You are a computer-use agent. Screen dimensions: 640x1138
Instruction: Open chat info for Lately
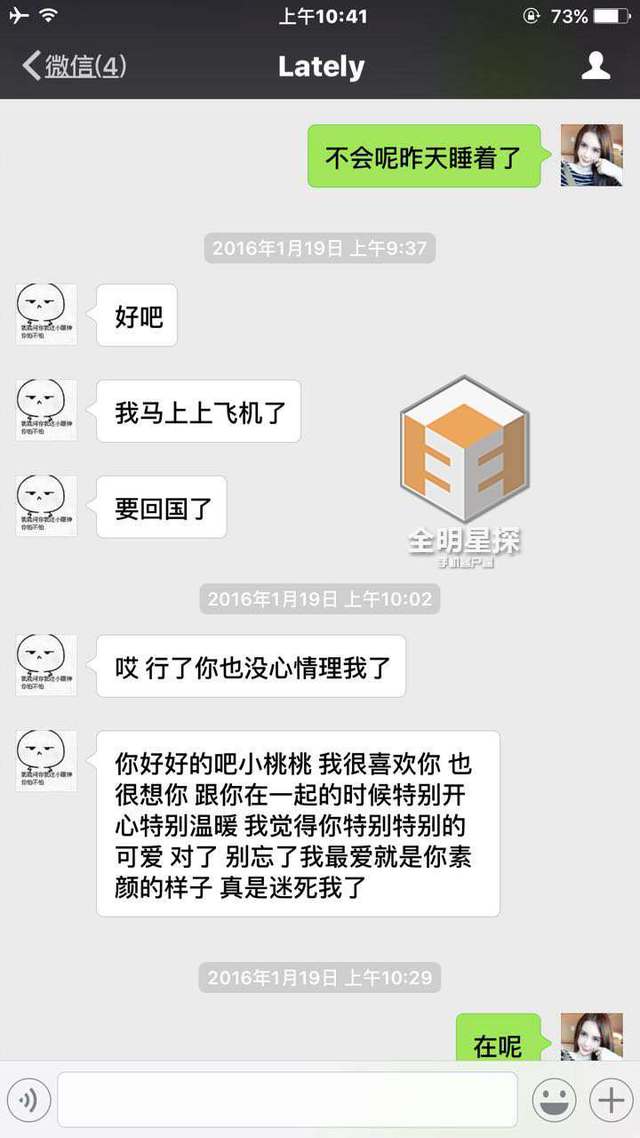pos(596,66)
